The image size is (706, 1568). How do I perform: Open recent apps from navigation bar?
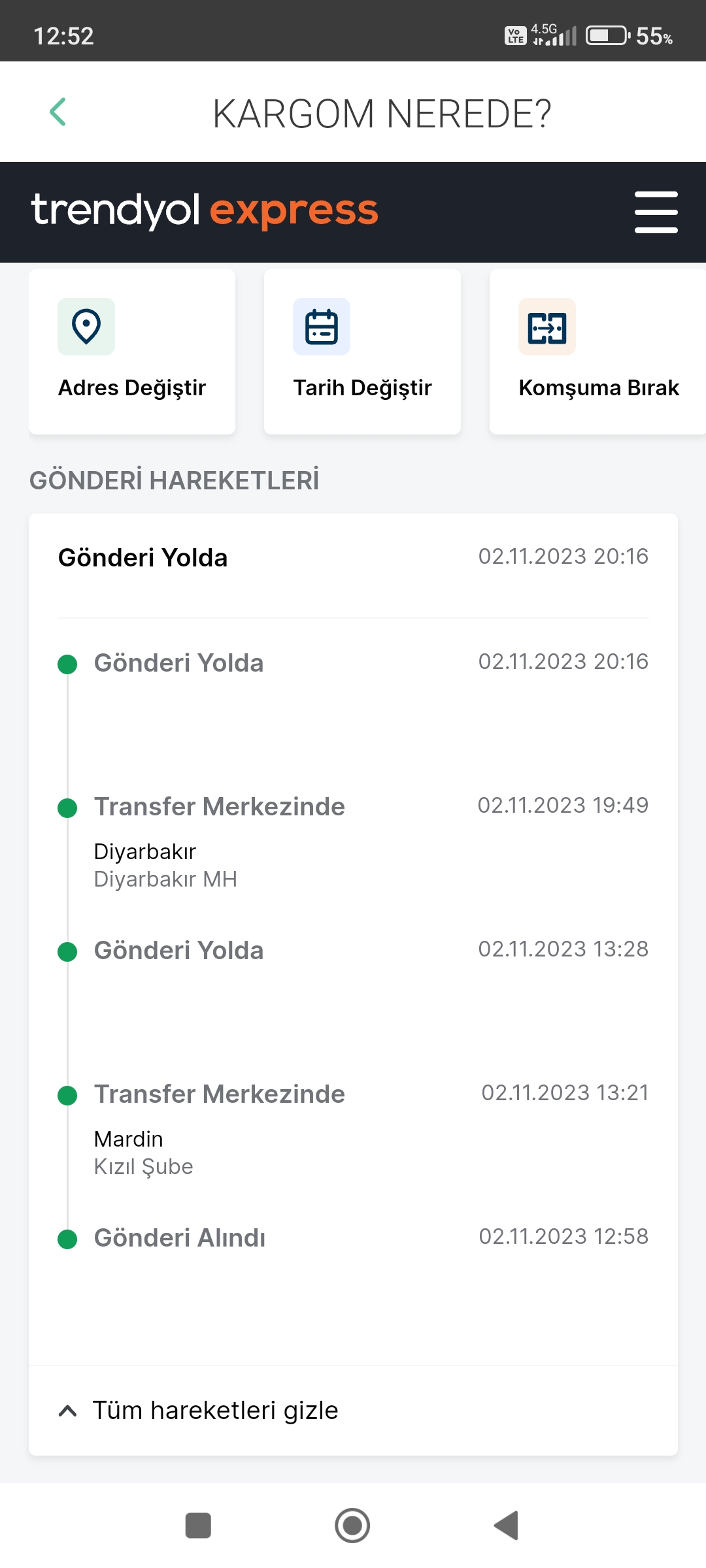[198, 1526]
